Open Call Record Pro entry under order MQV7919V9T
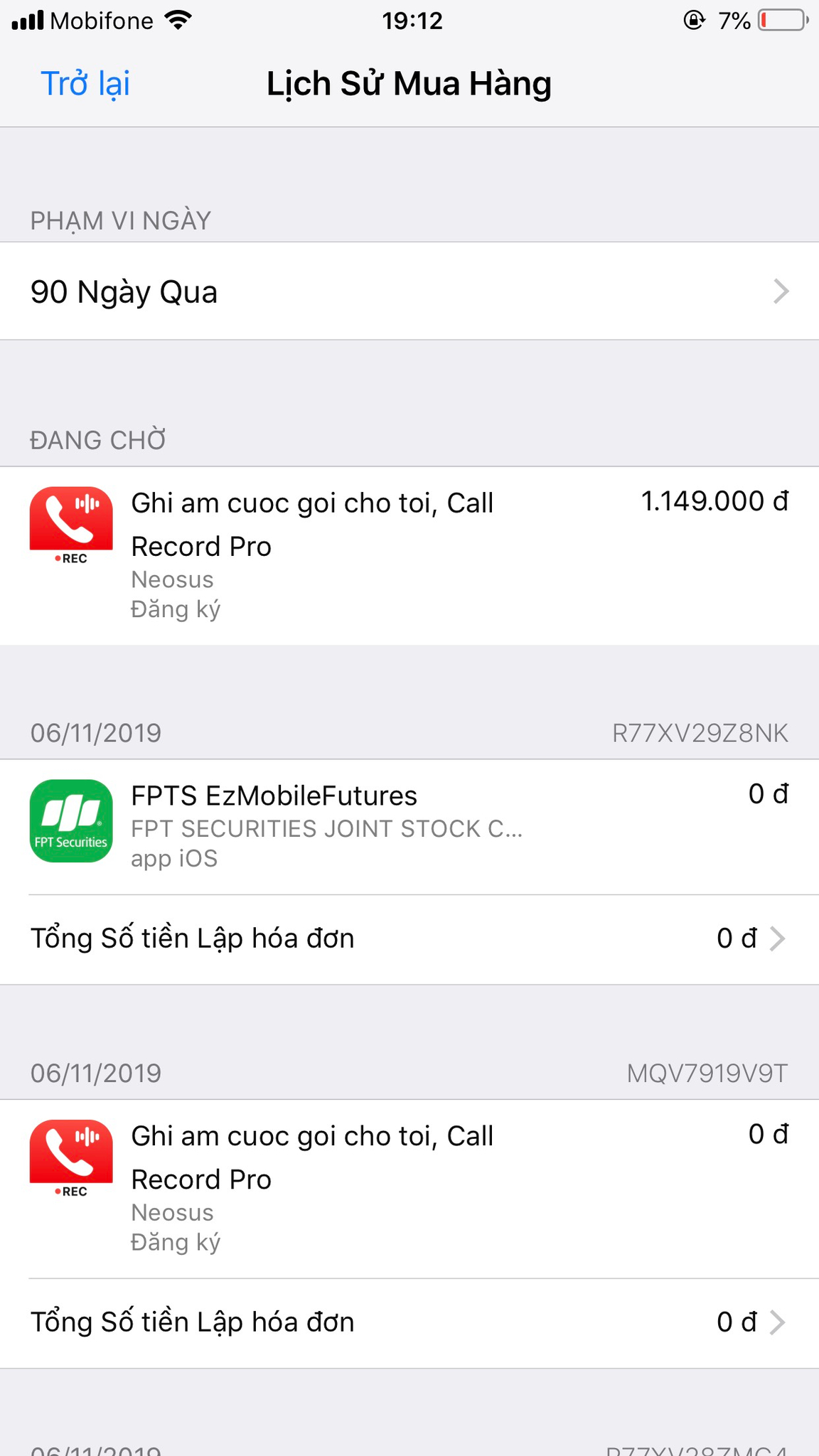 (409, 1189)
